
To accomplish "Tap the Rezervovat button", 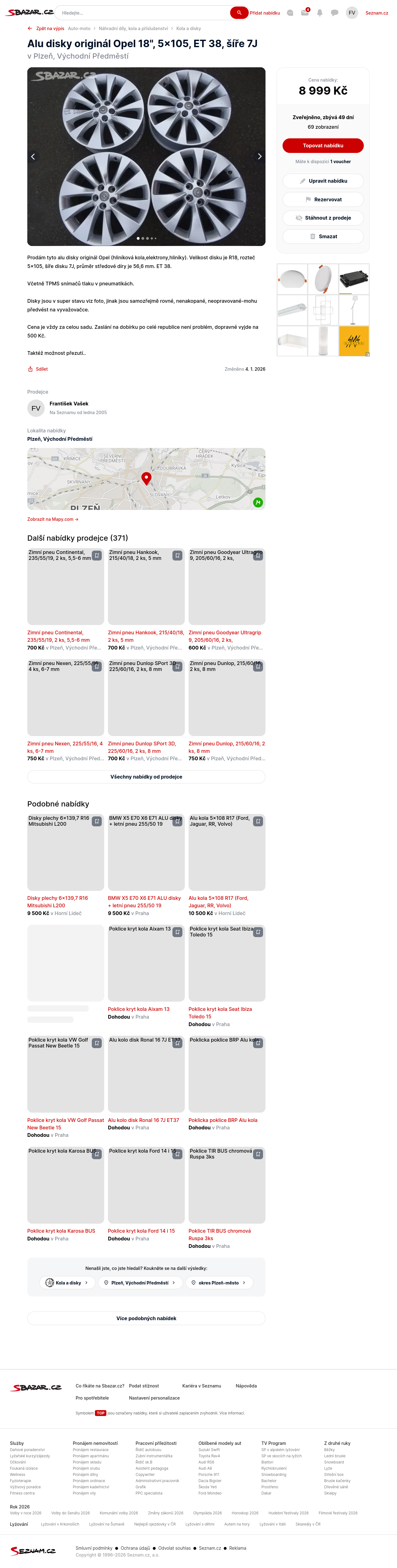I will pos(323,200).
